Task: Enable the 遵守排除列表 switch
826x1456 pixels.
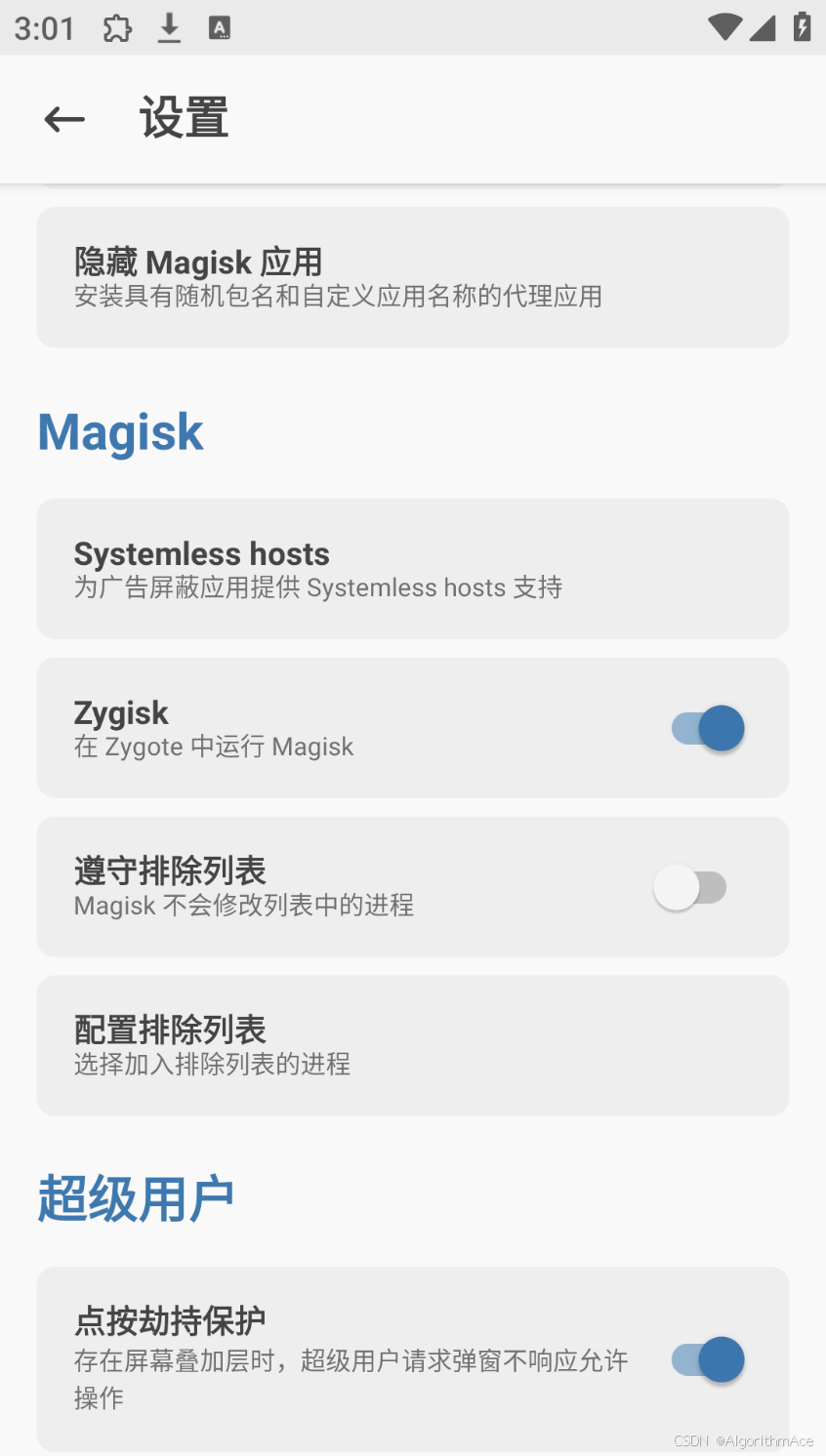Action: (x=690, y=887)
